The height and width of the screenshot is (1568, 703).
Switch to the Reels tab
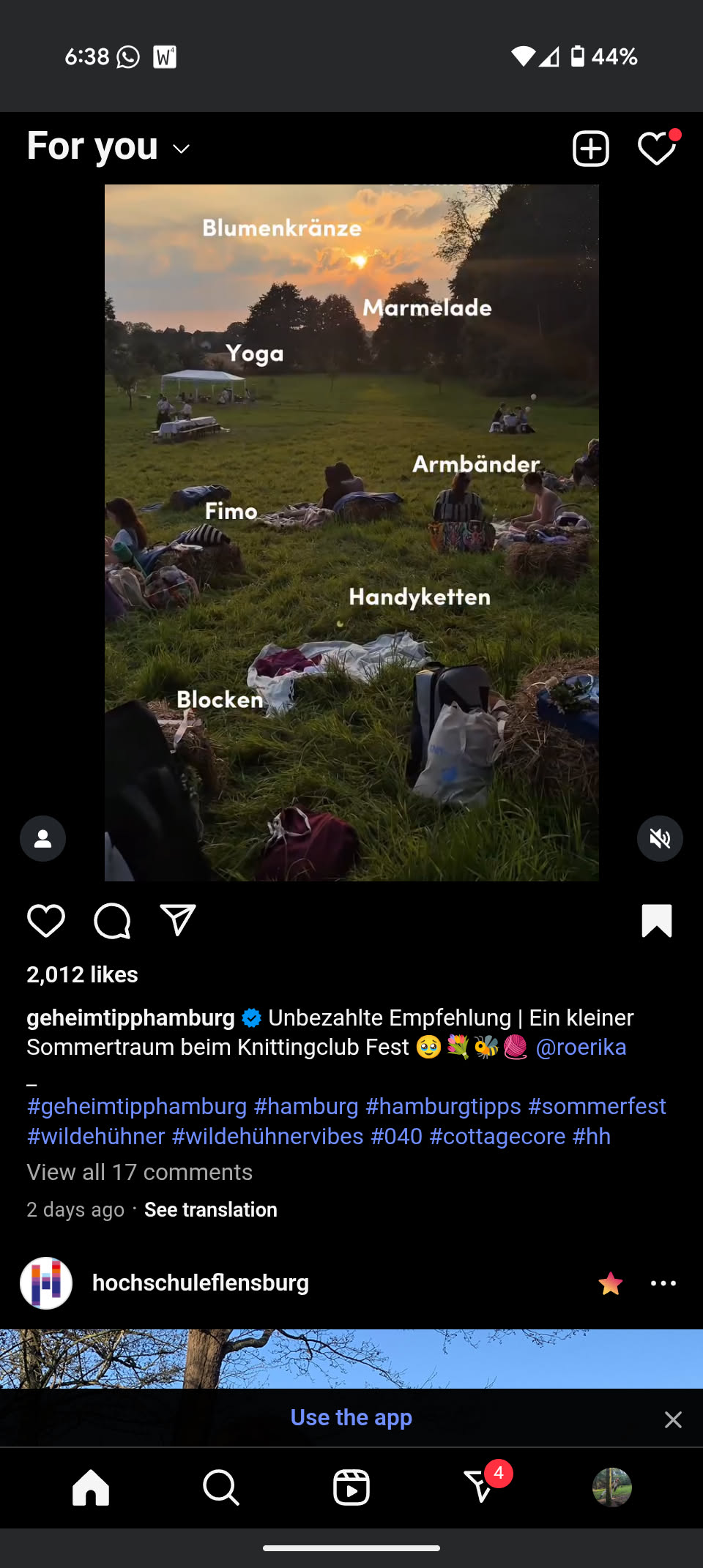point(351,1487)
